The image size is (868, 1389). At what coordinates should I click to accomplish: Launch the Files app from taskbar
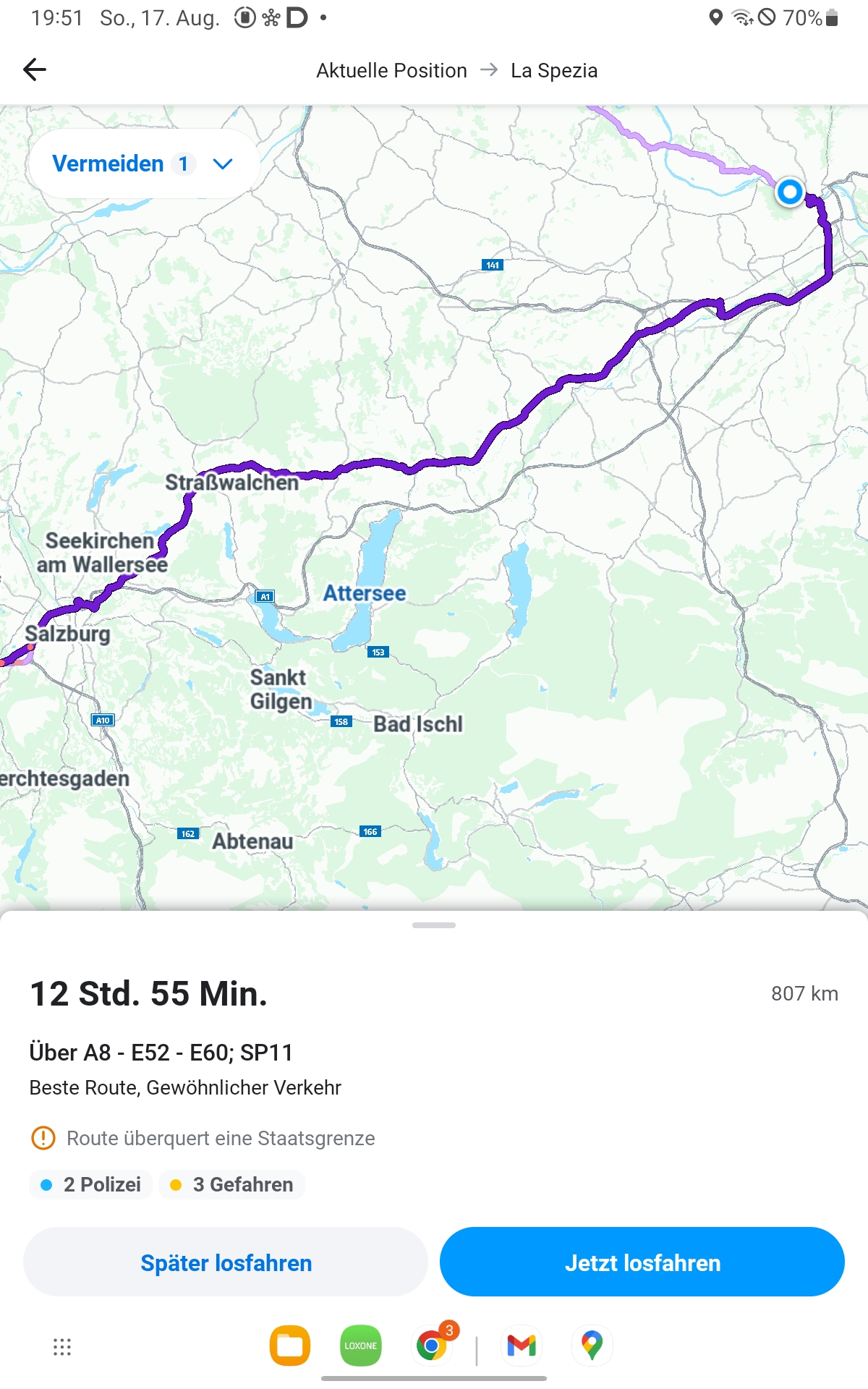(x=290, y=1346)
